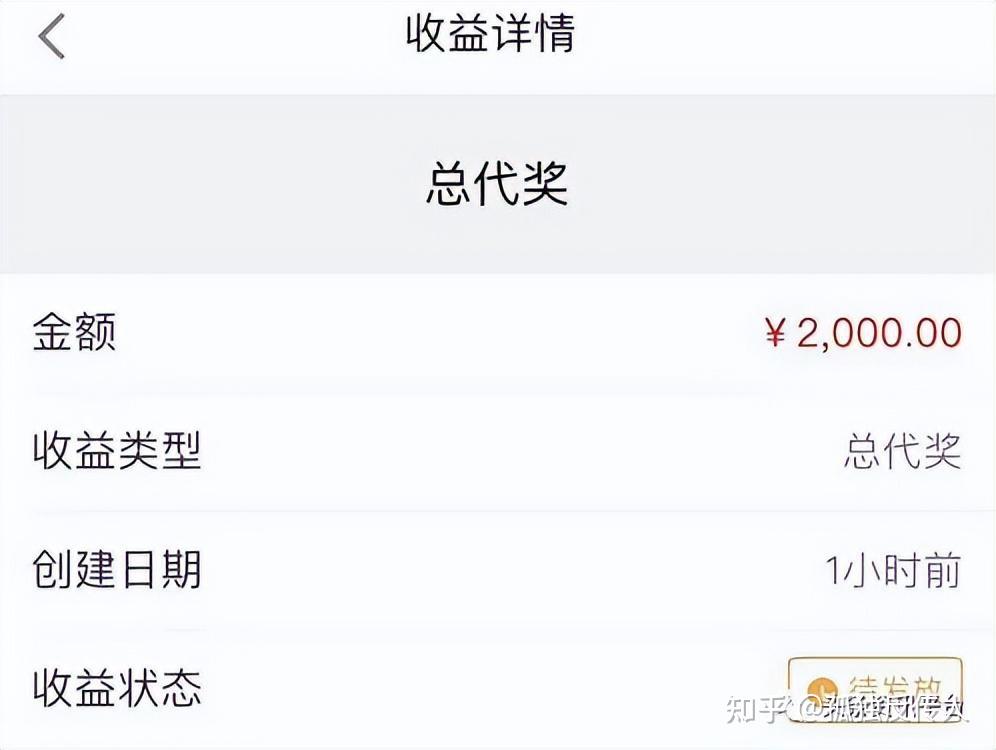Go back from 收益详情 page
Screen dimensions: 996x750
(x=52, y=38)
